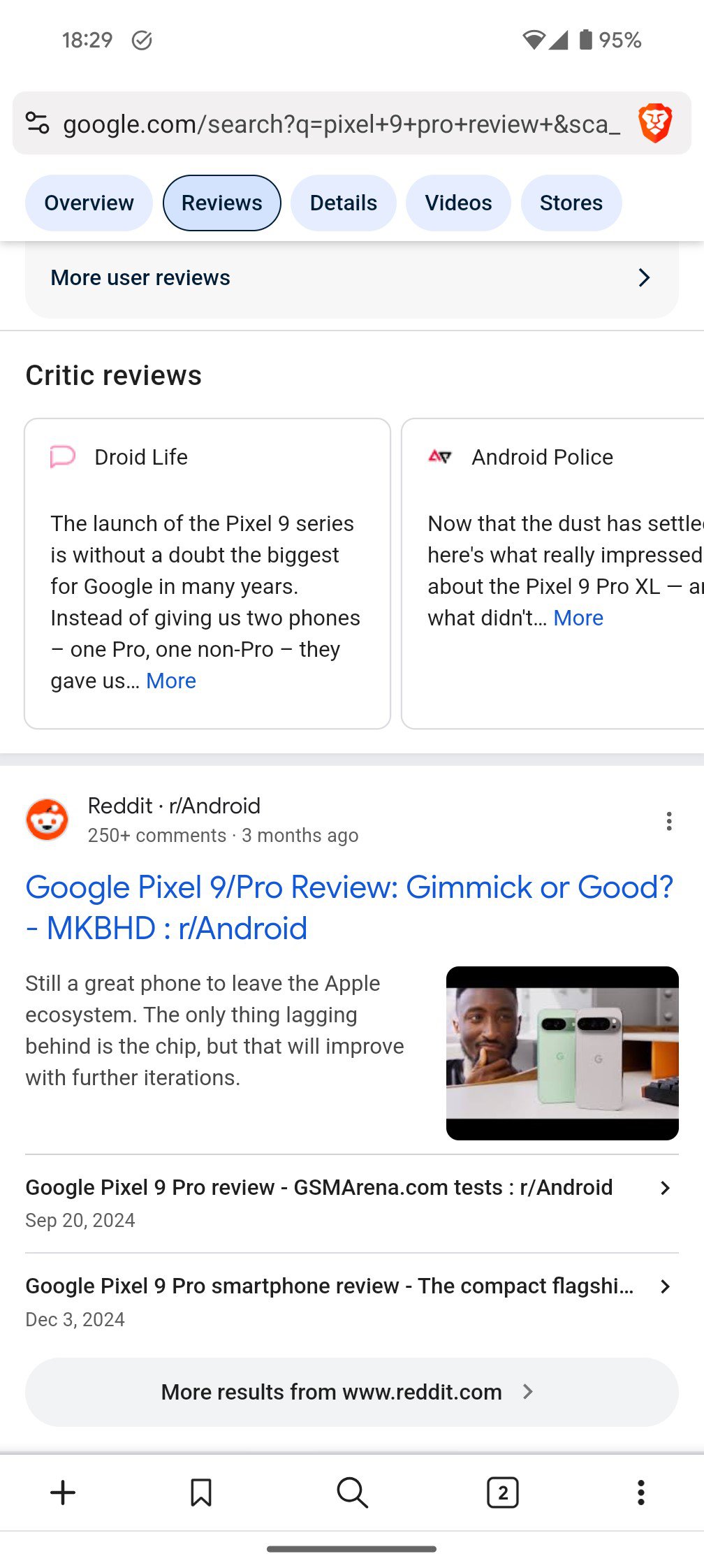Expand the Android Police review with More
The height and width of the screenshot is (1568, 704).
[578, 618]
